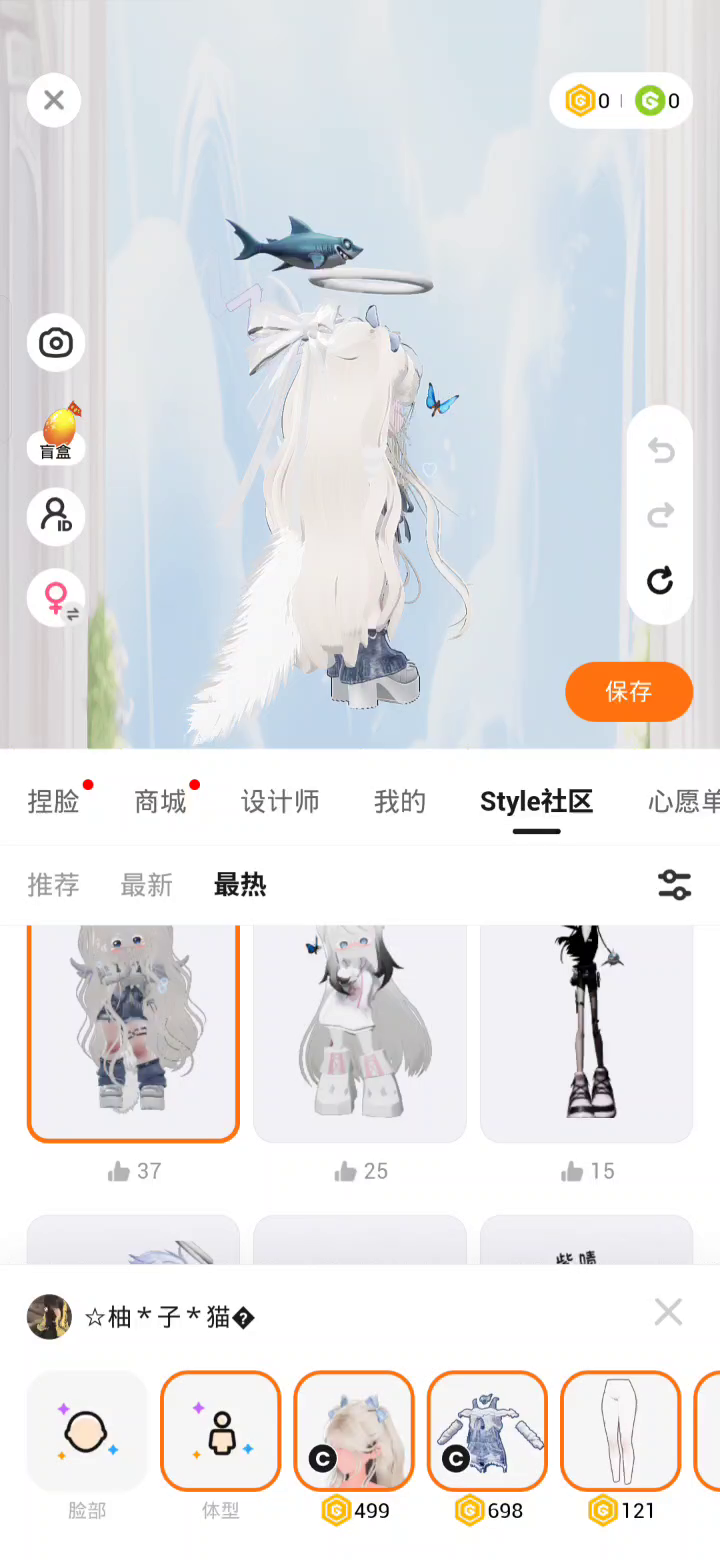Tap 保存 to save the look
720x1560 pixels.
629,691
